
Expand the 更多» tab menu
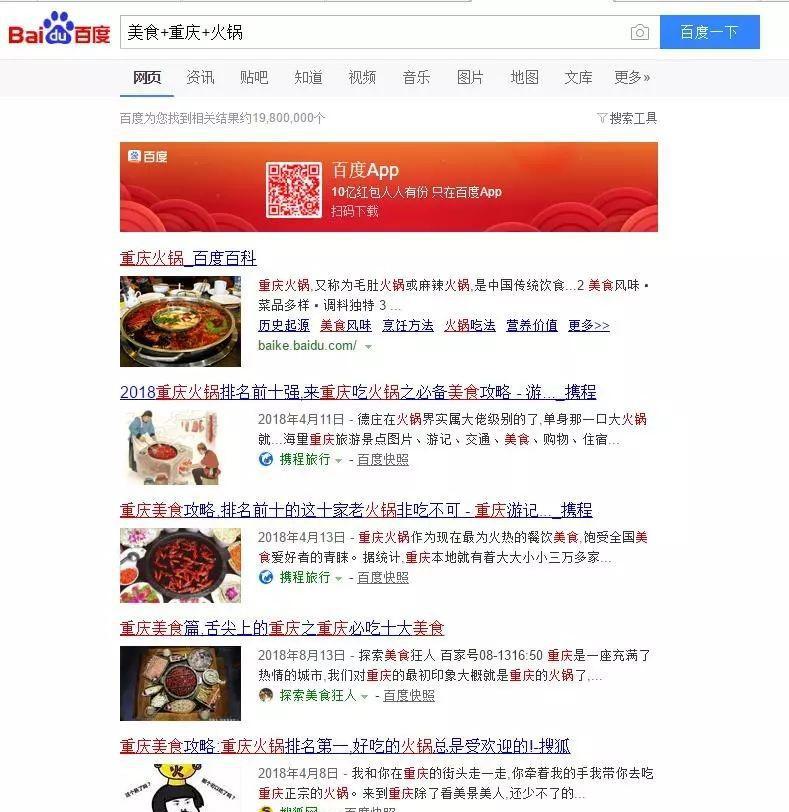632,77
